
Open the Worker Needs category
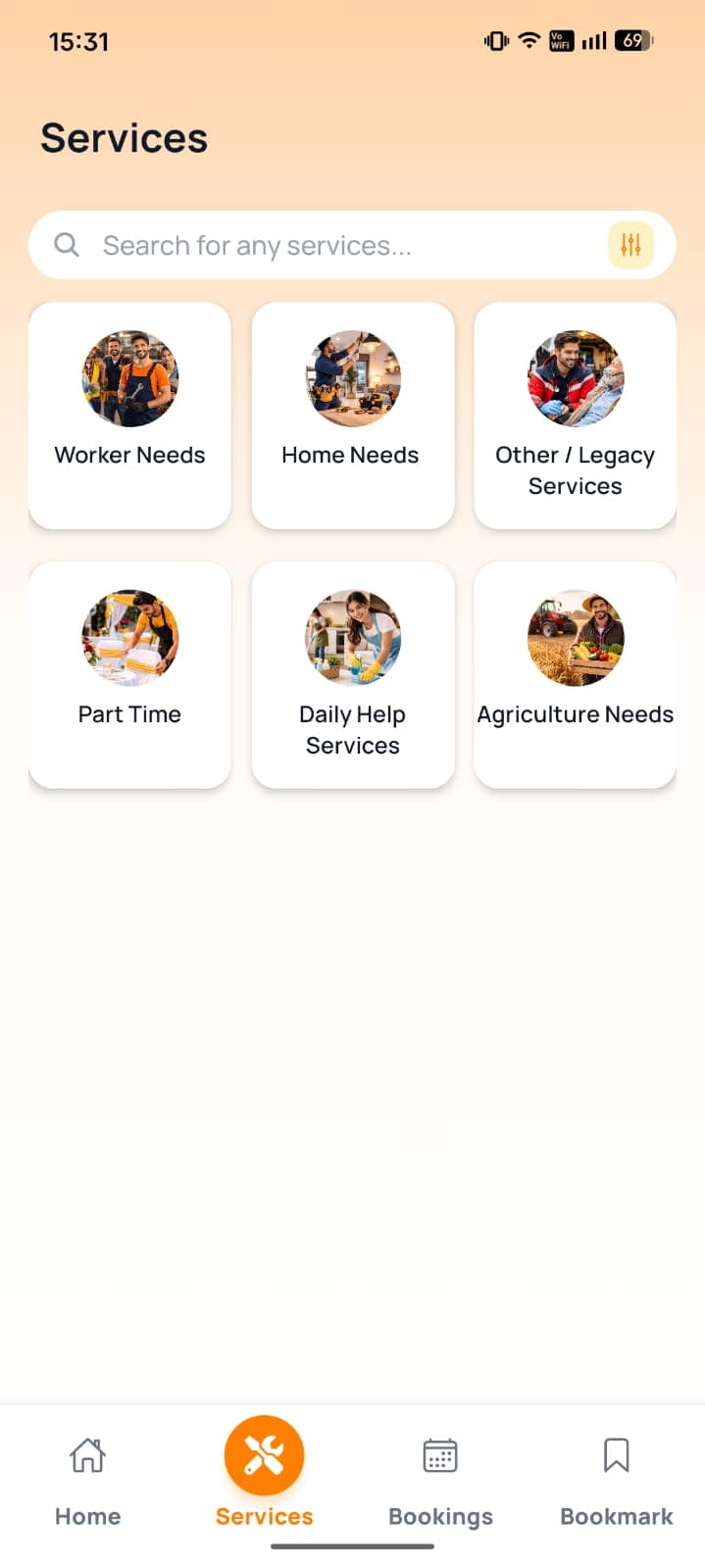point(129,416)
